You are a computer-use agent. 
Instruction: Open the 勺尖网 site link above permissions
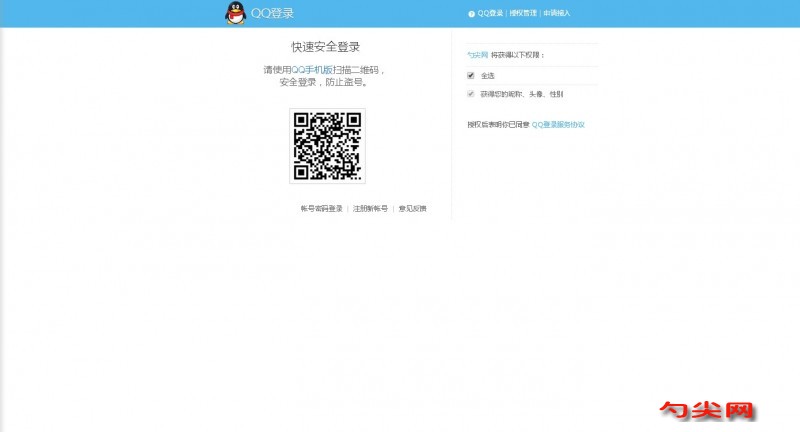click(x=477, y=56)
